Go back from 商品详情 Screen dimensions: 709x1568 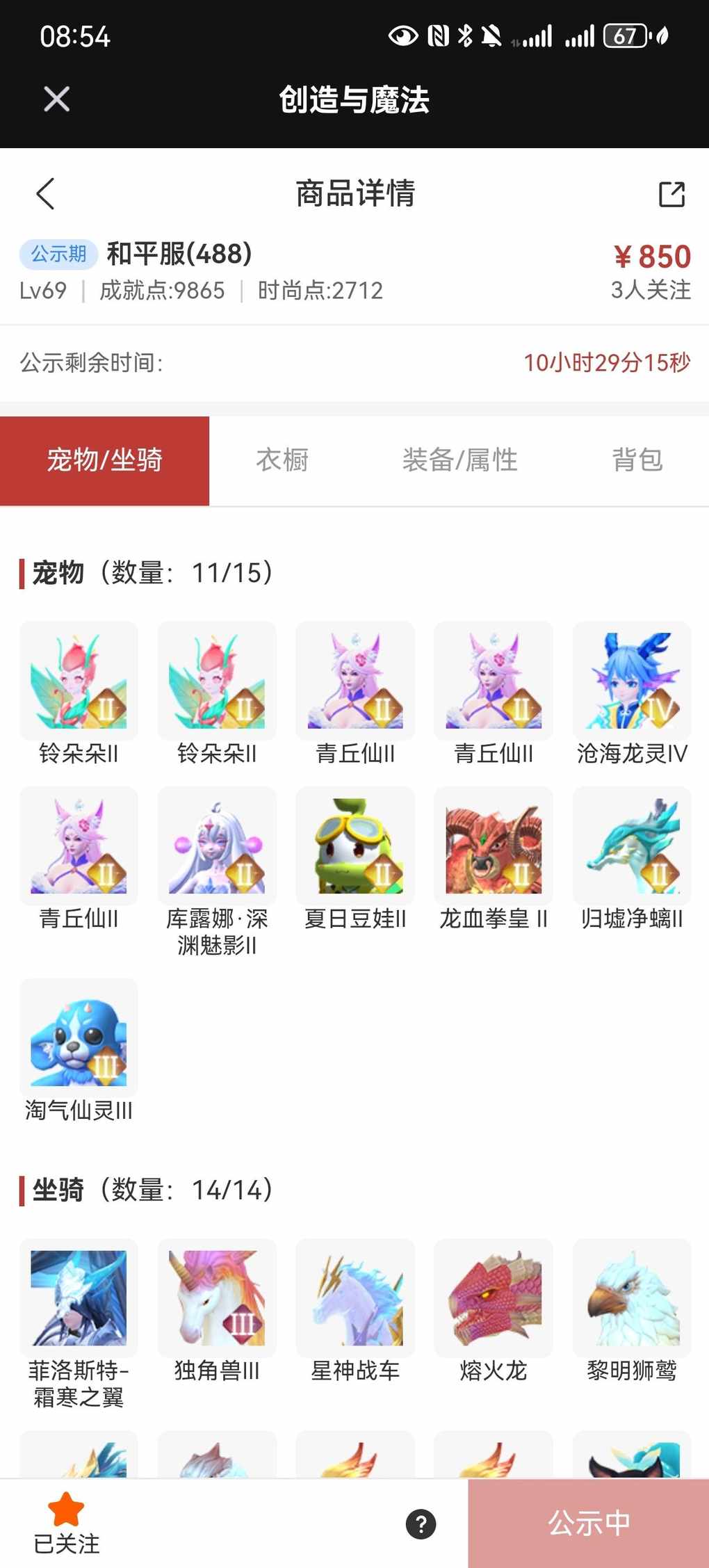46,193
